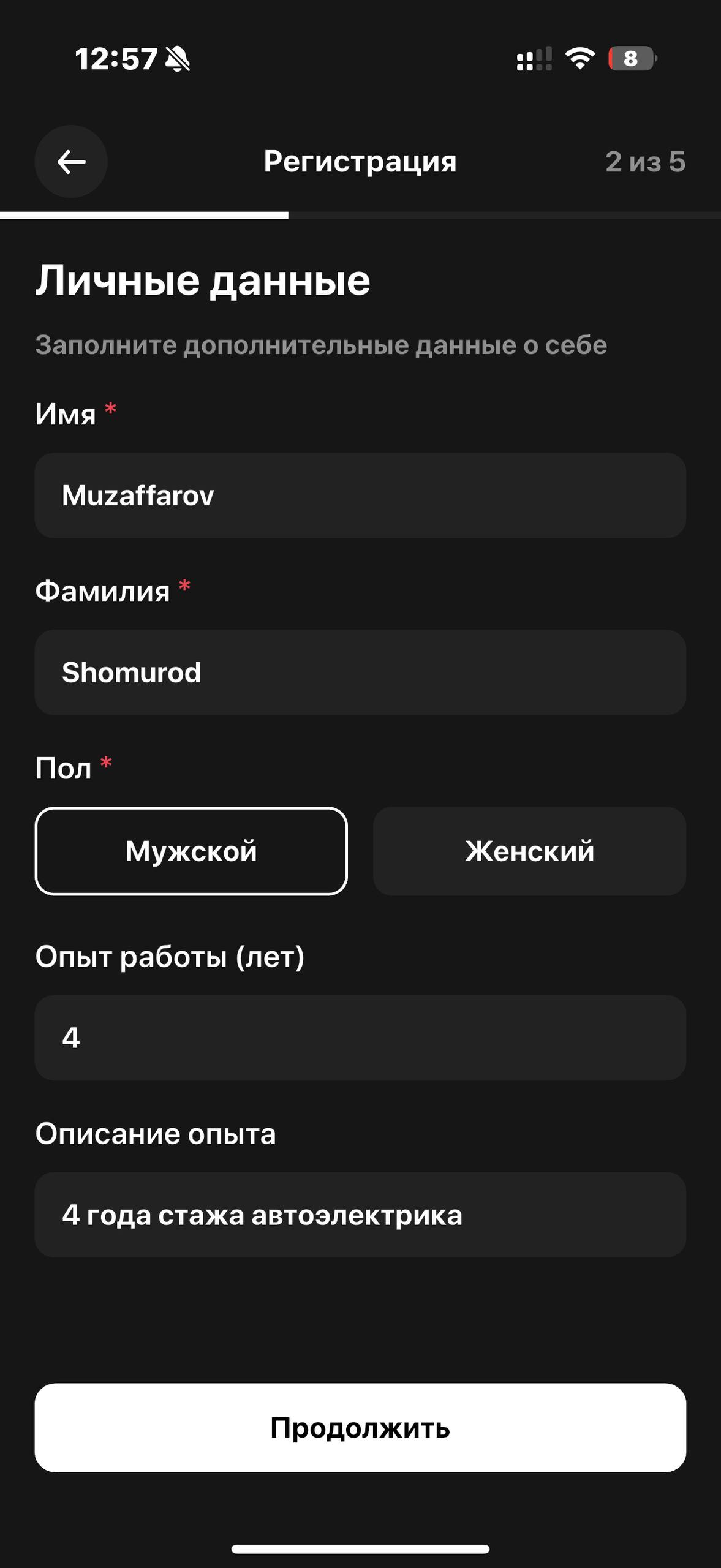Edit the Описание опыта text field

[x=360, y=1215]
